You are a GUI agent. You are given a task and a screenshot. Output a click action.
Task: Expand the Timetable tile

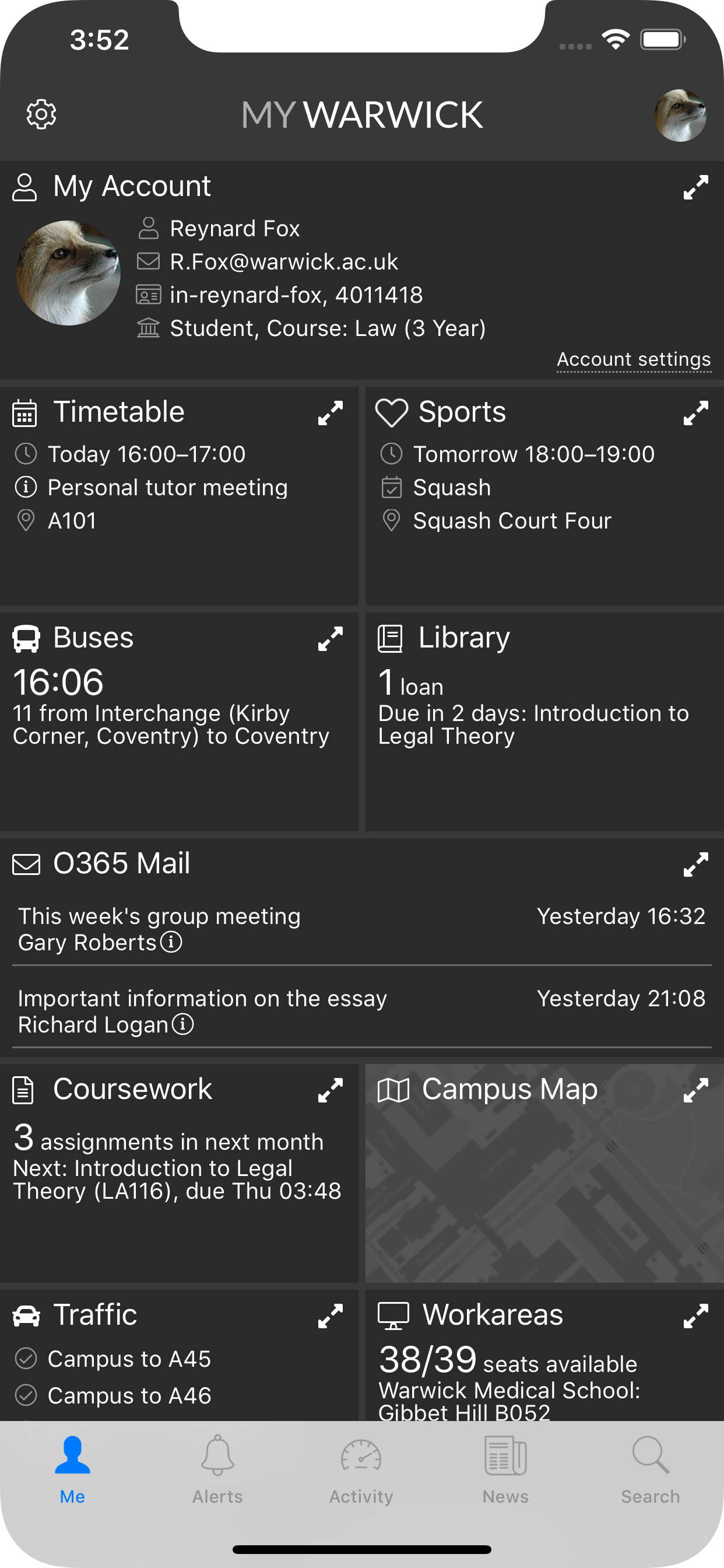(331, 414)
